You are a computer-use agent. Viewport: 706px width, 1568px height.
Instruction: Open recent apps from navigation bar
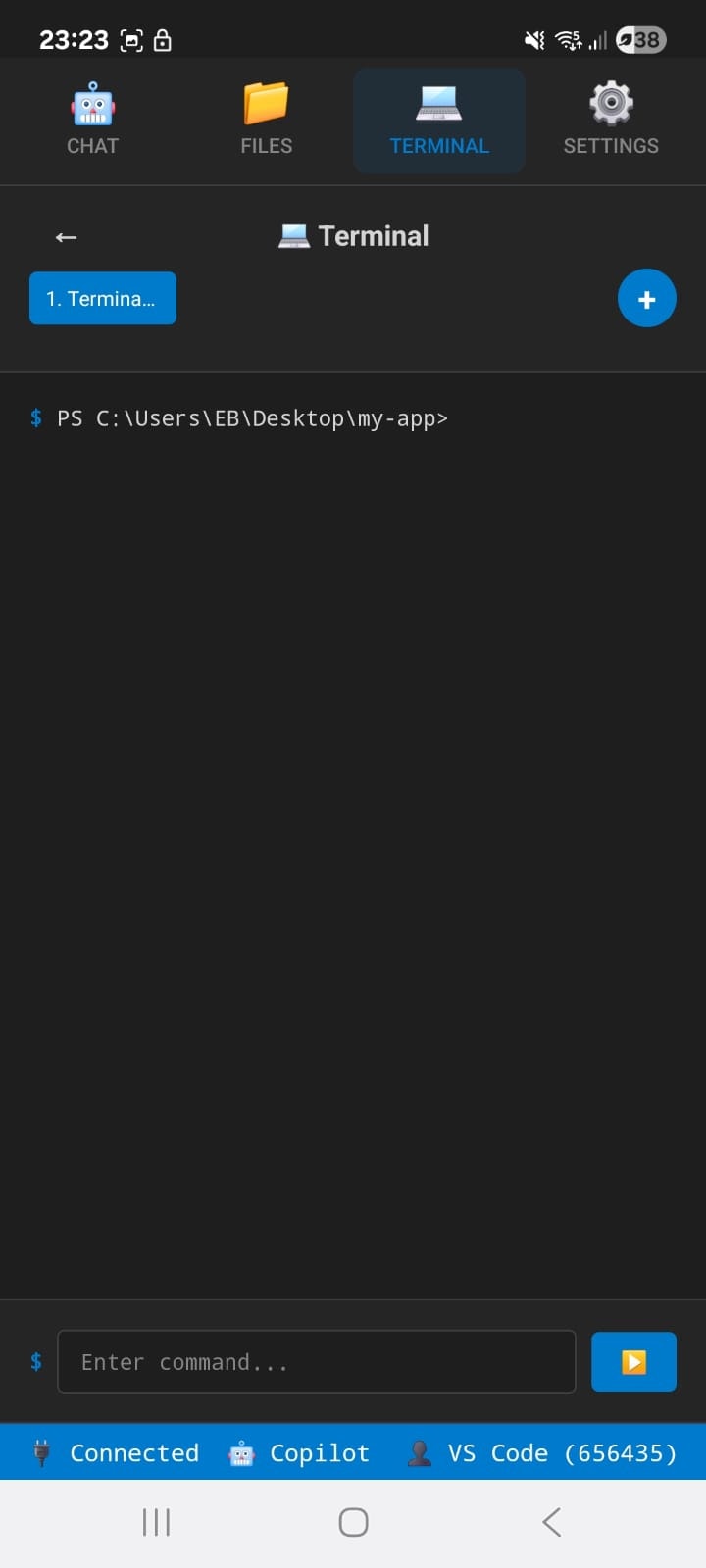coord(156,1522)
